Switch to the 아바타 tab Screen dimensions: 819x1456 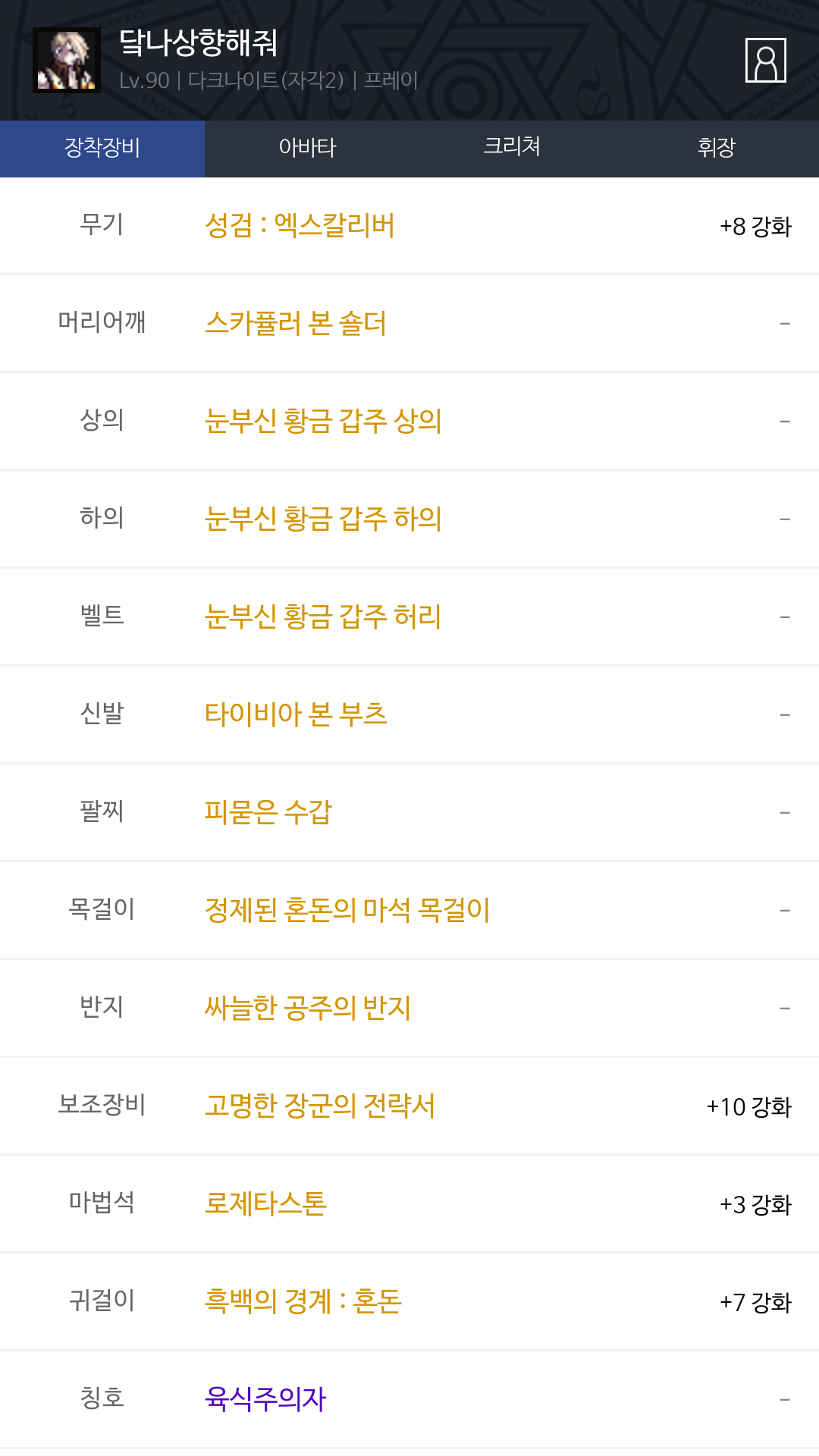coord(307,148)
